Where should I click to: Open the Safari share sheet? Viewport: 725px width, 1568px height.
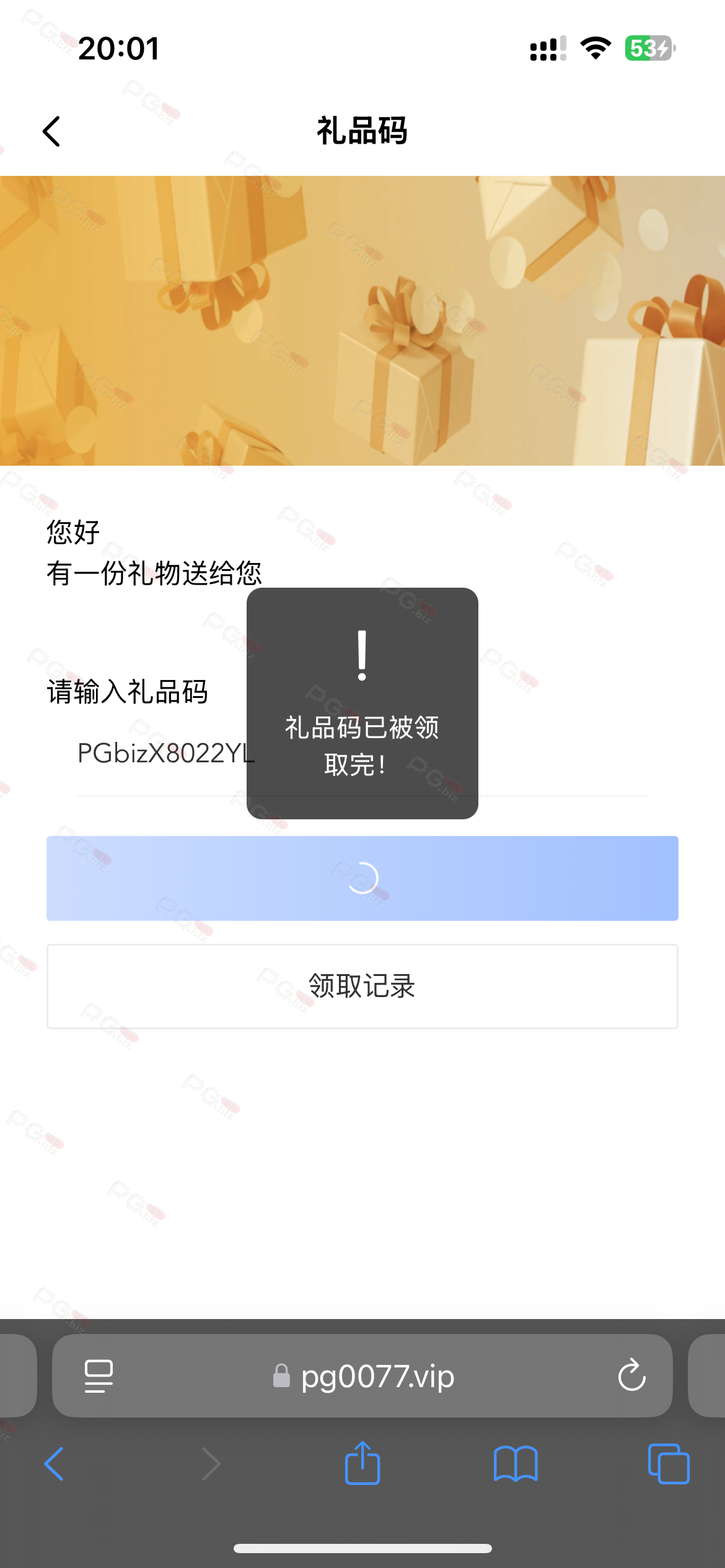362,1462
